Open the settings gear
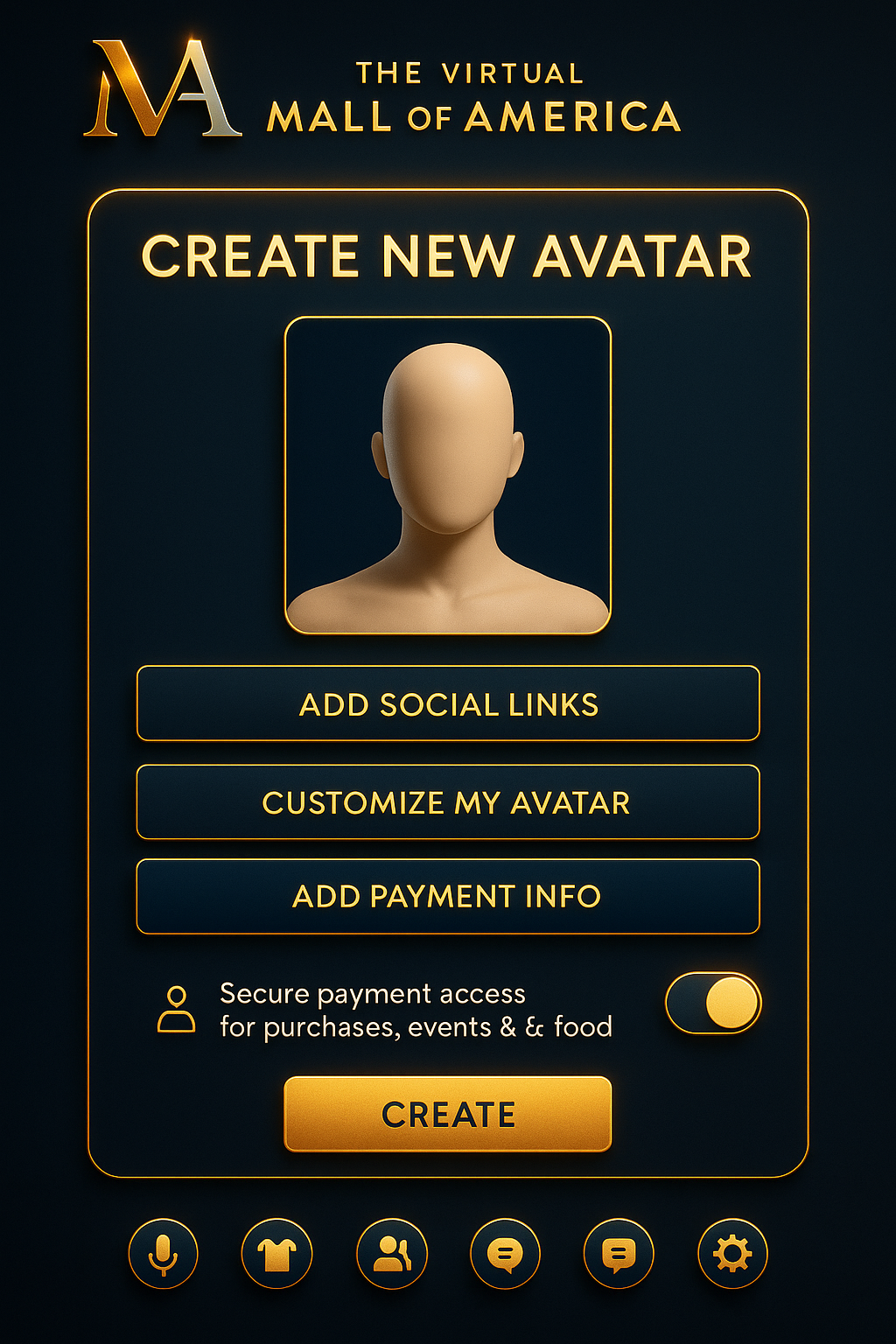Viewport: 896px width, 1344px height. coord(732,1254)
